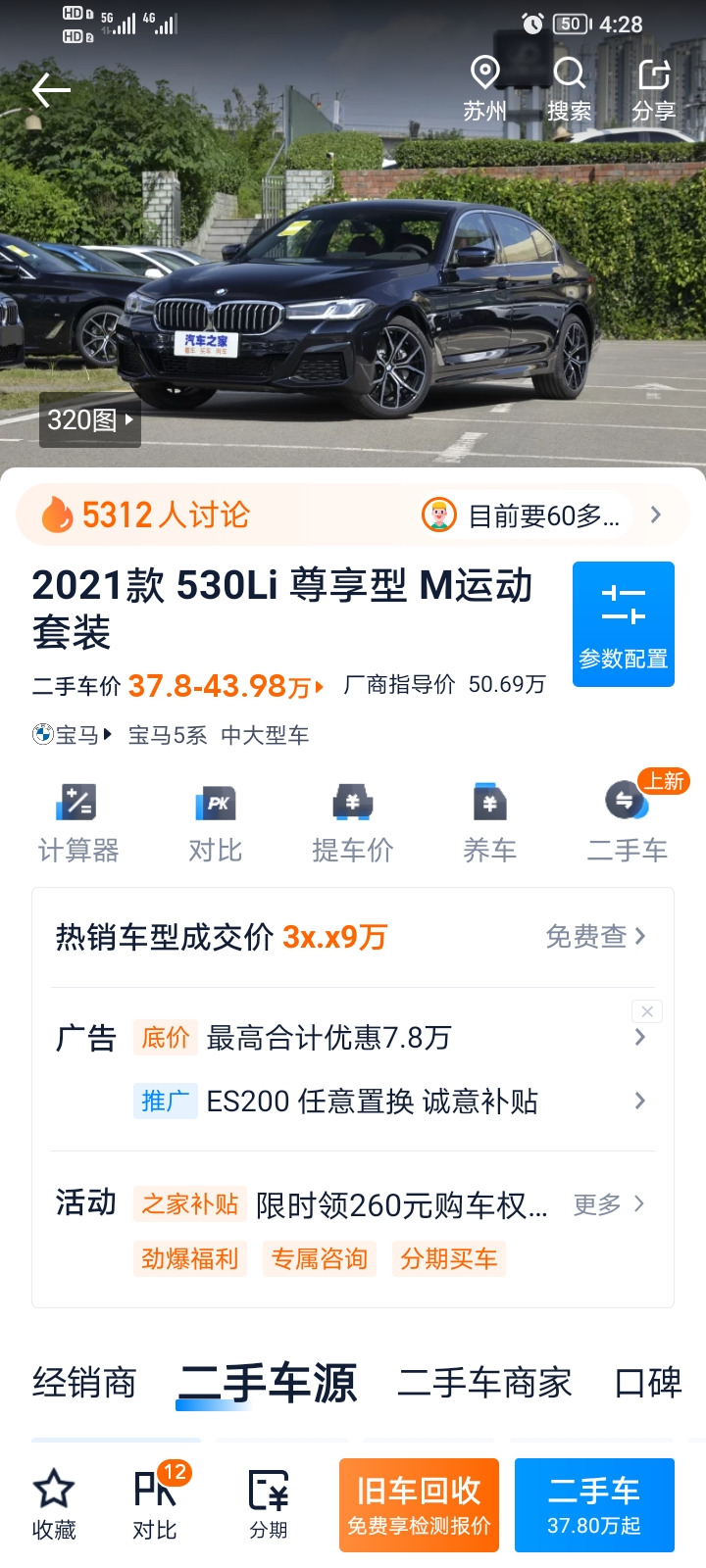
Task: Go back using the top-left arrow
Action: [51, 90]
